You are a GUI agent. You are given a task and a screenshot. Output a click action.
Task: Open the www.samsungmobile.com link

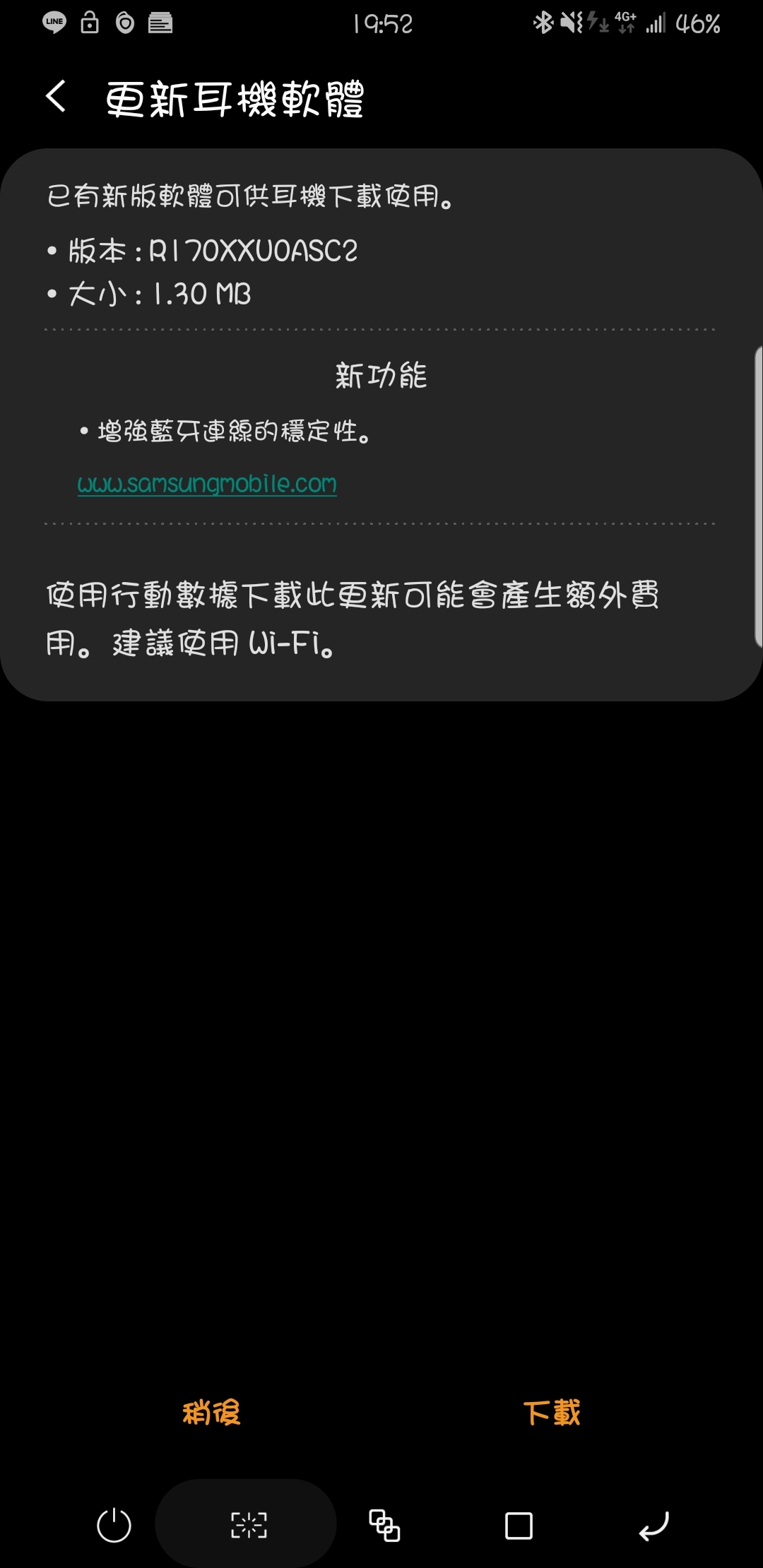[x=206, y=484]
